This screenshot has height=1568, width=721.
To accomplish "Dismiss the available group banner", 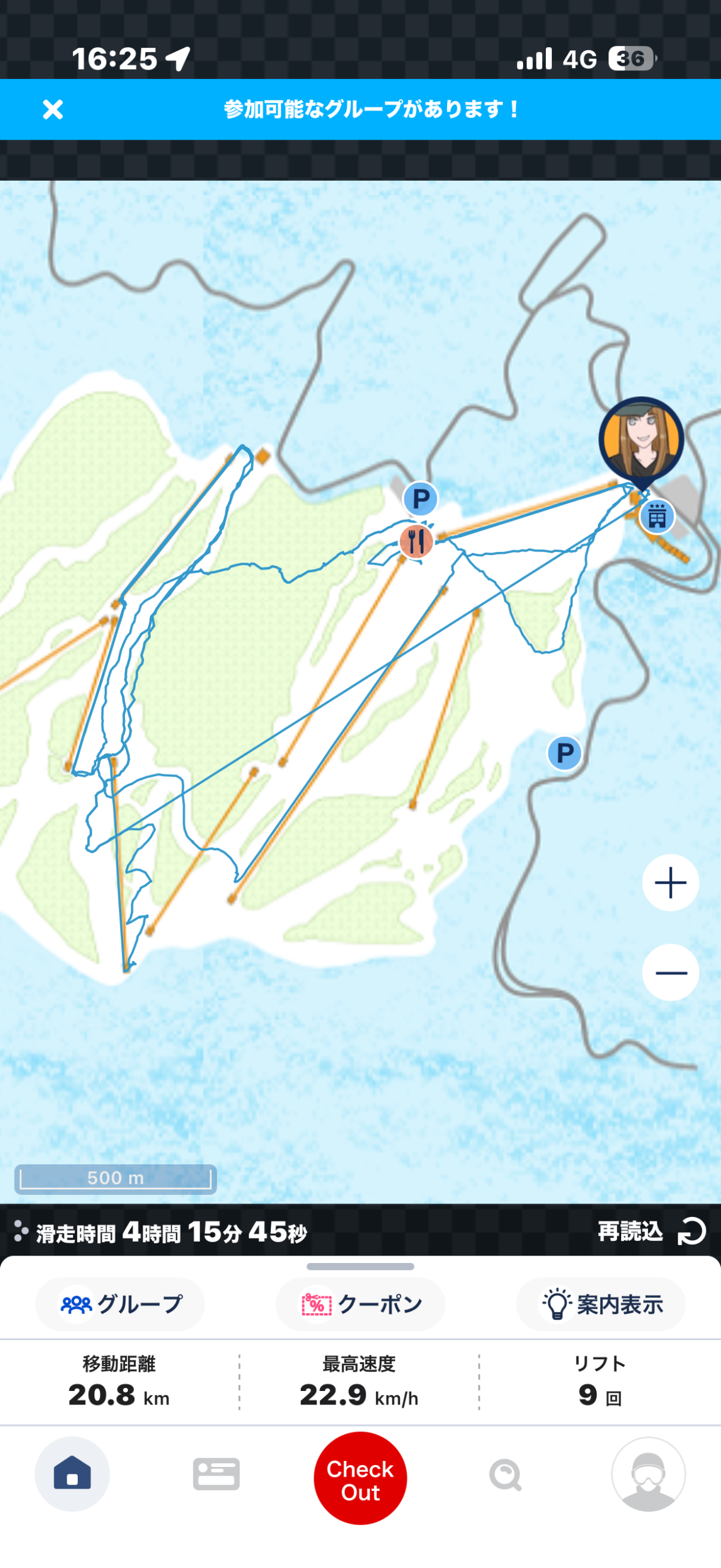I will [53, 110].
